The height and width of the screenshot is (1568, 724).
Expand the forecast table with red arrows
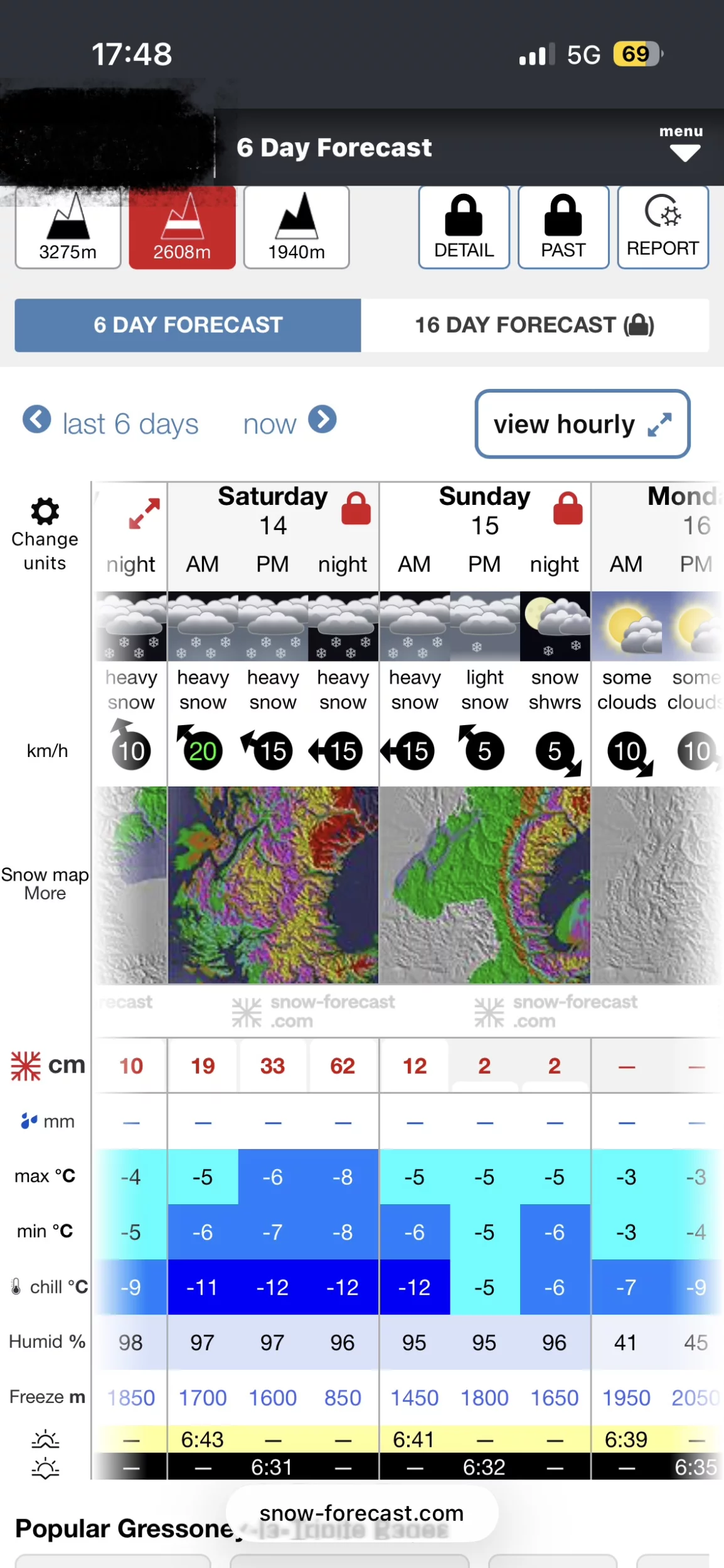pos(144,513)
